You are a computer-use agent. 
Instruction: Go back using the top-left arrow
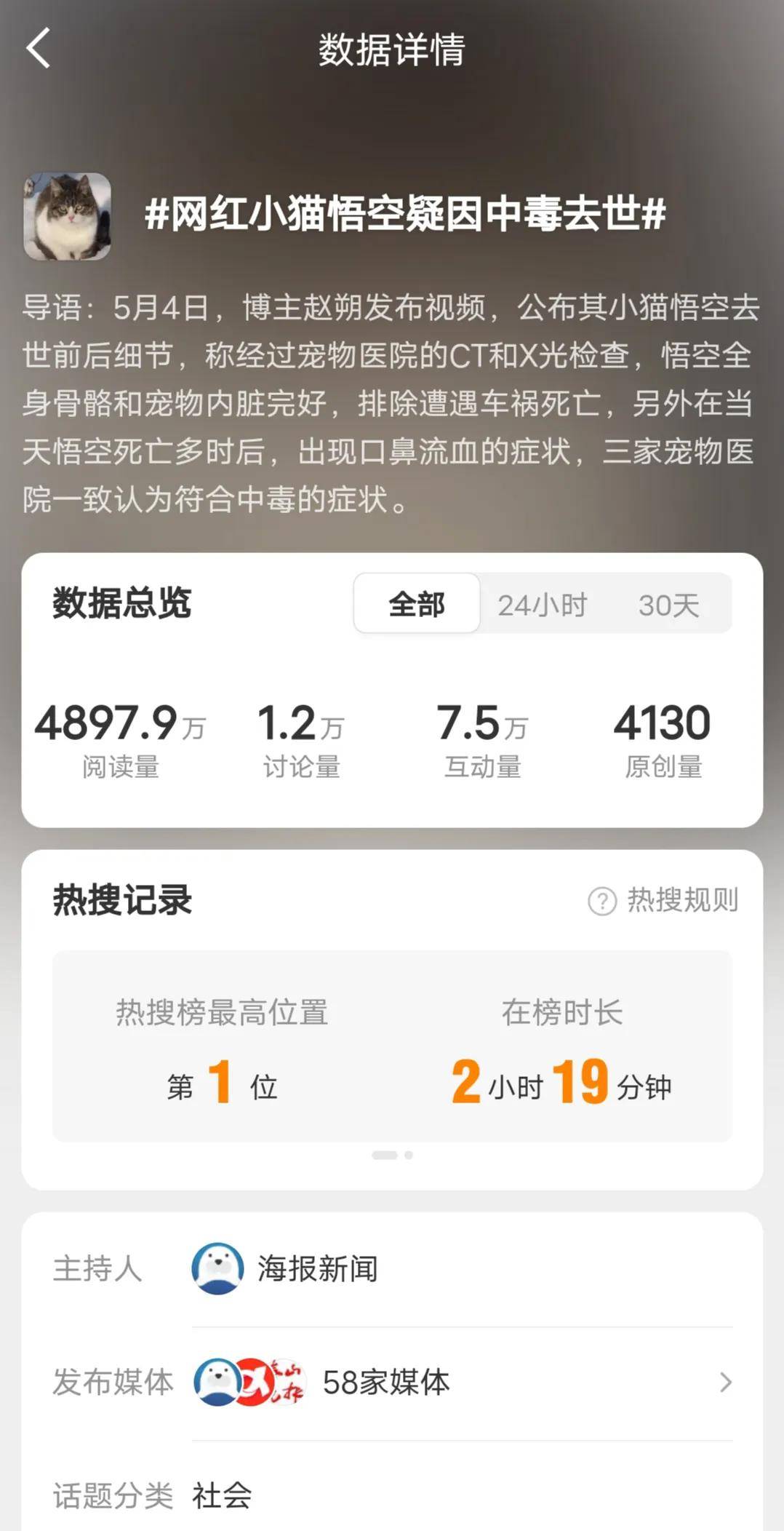coord(39,49)
